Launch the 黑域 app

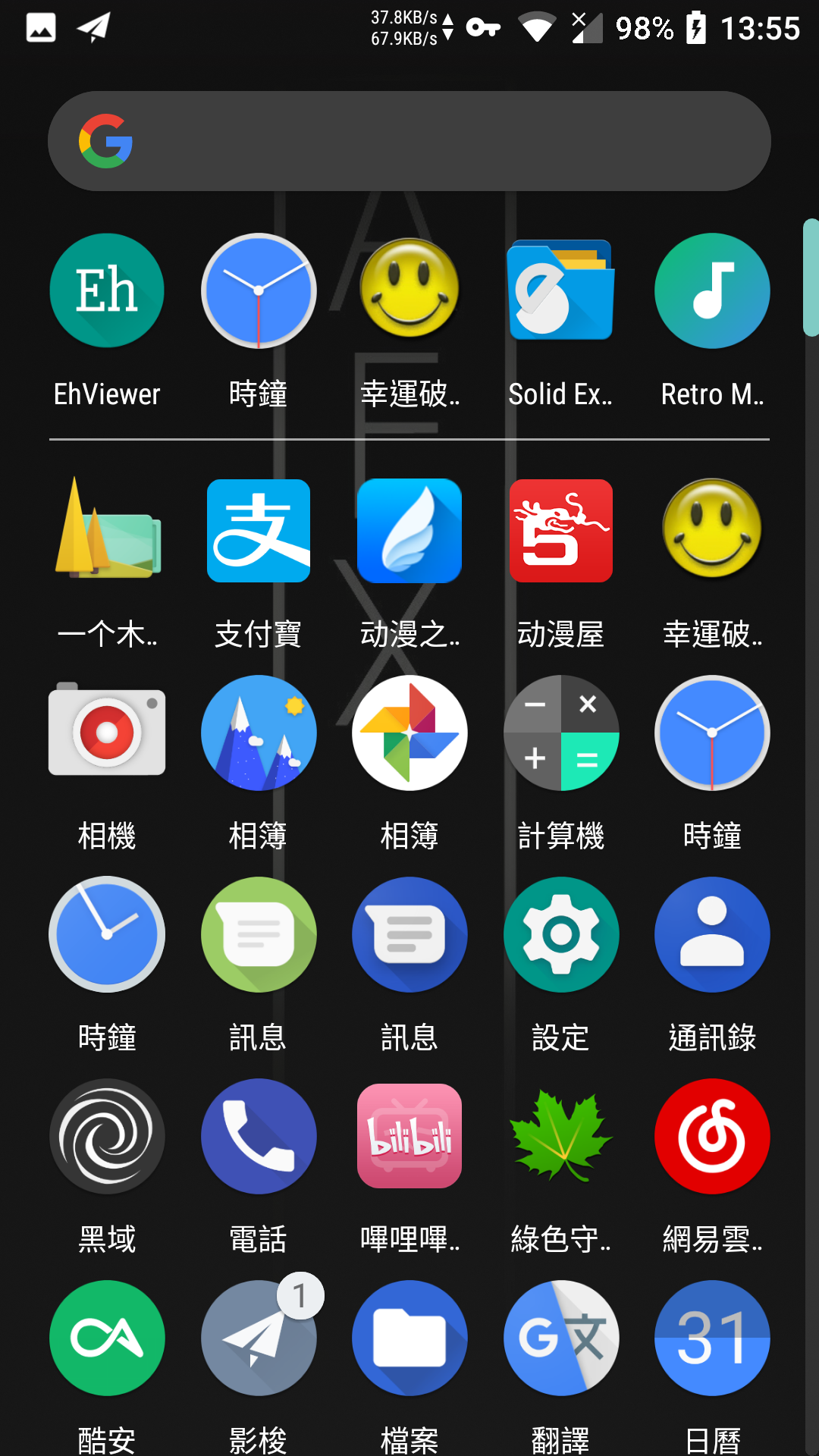point(107,1136)
